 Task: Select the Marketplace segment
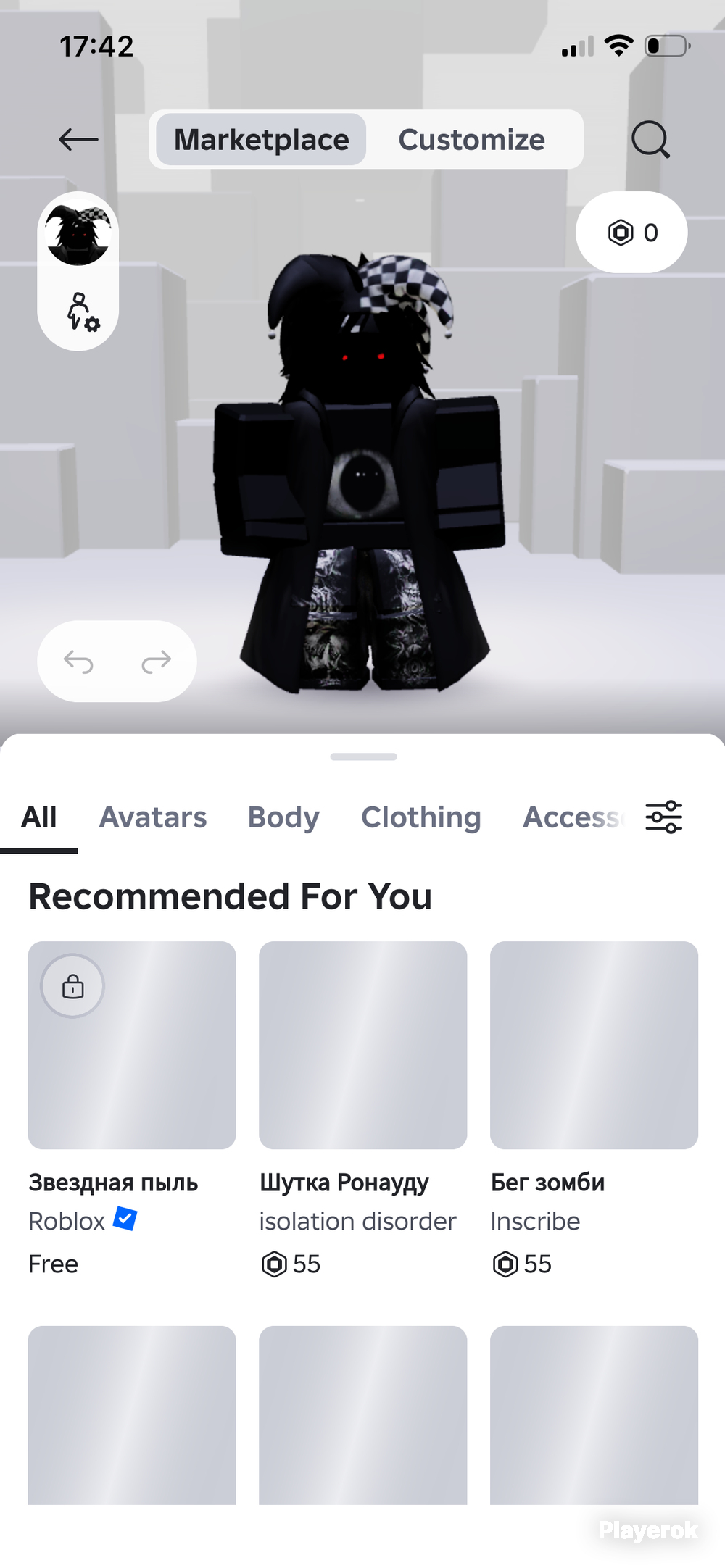point(261,139)
